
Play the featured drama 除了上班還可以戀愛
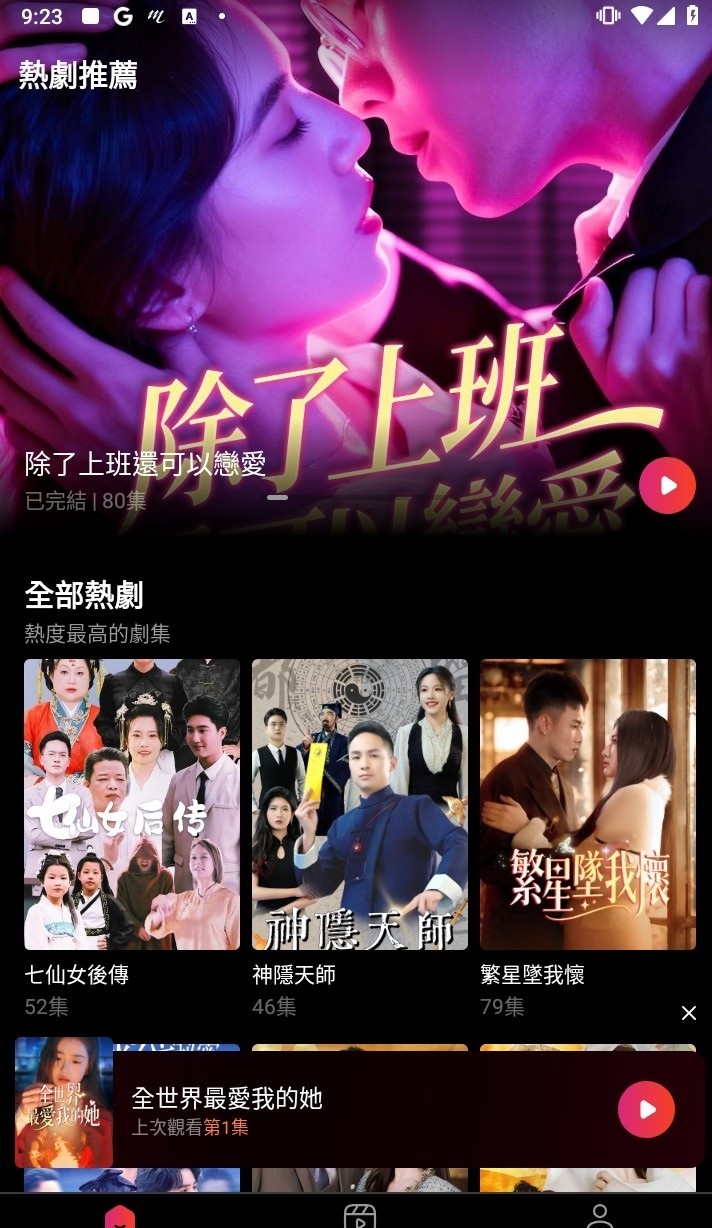(x=667, y=486)
